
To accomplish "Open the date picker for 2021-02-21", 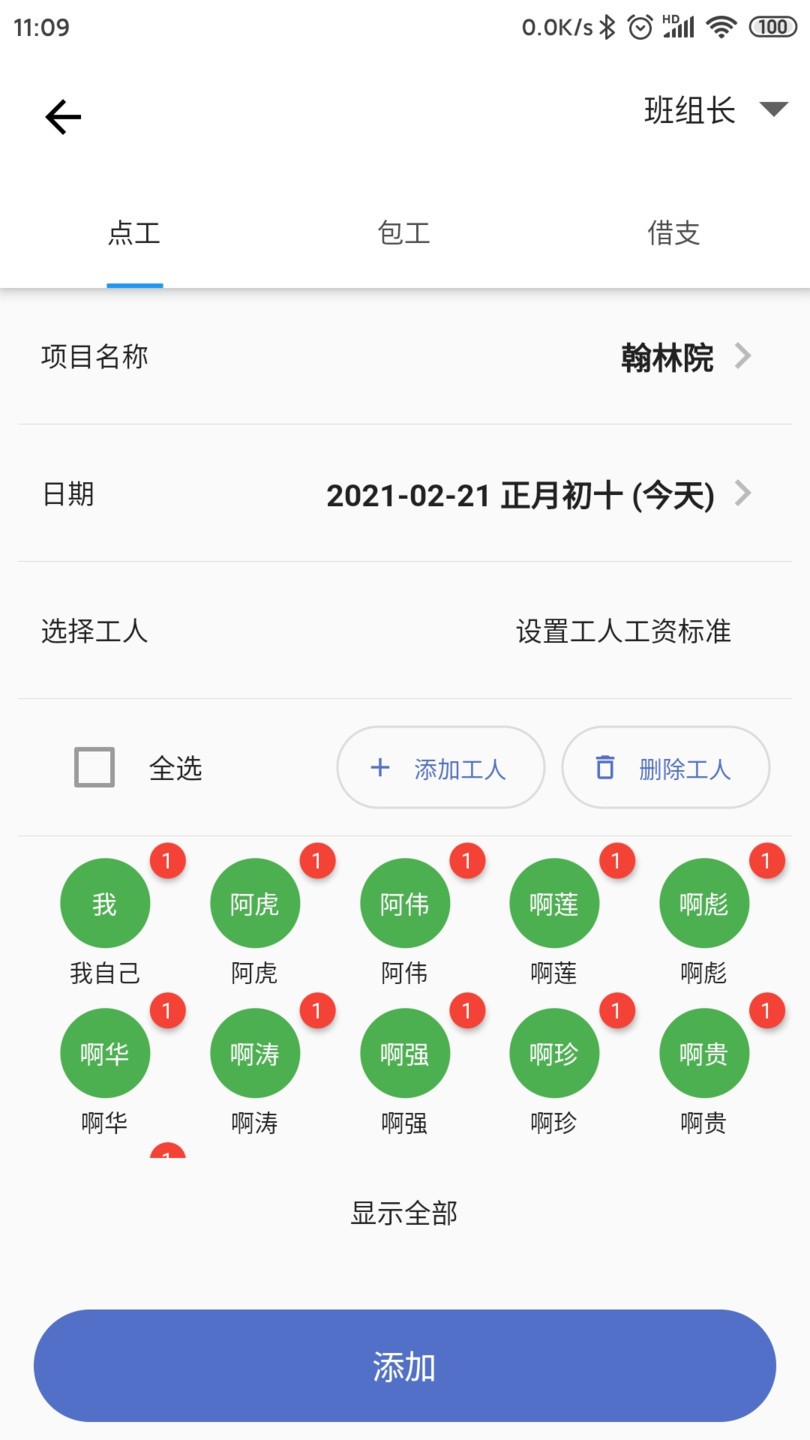I will pyautogui.click(x=521, y=493).
